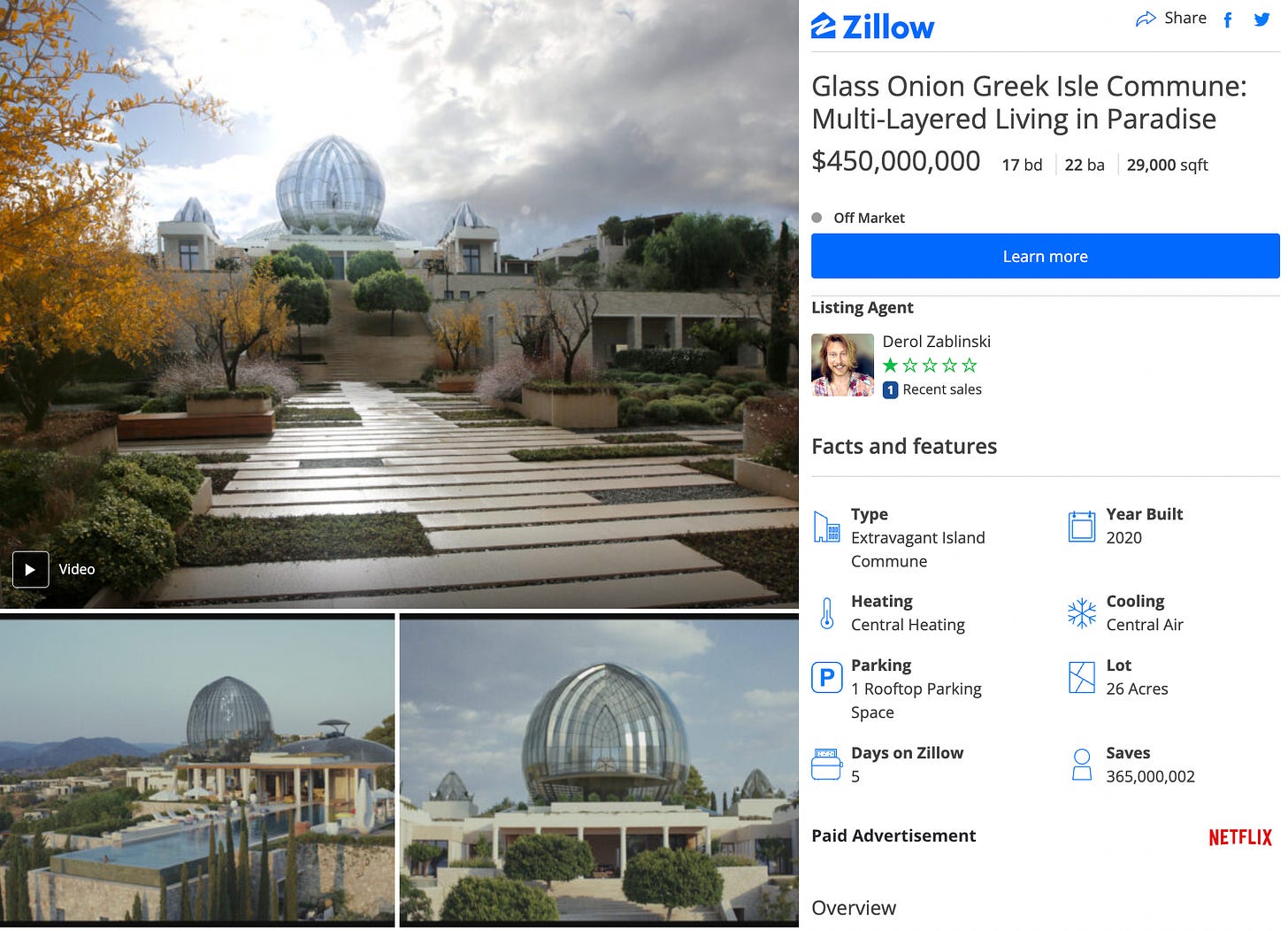
Task: View the agent's recent sales
Action: (941, 389)
